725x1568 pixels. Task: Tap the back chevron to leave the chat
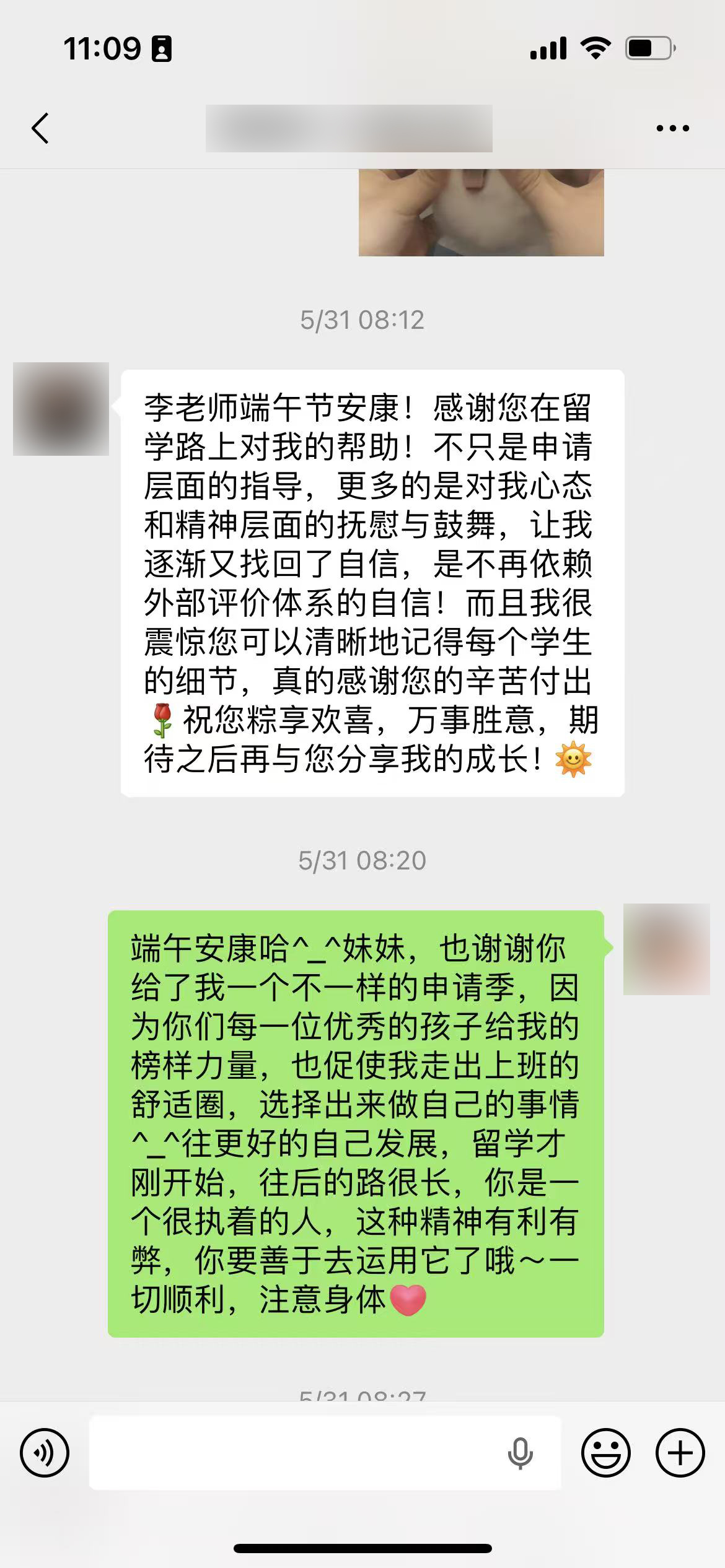pyautogui.click(x=41, y=128)
